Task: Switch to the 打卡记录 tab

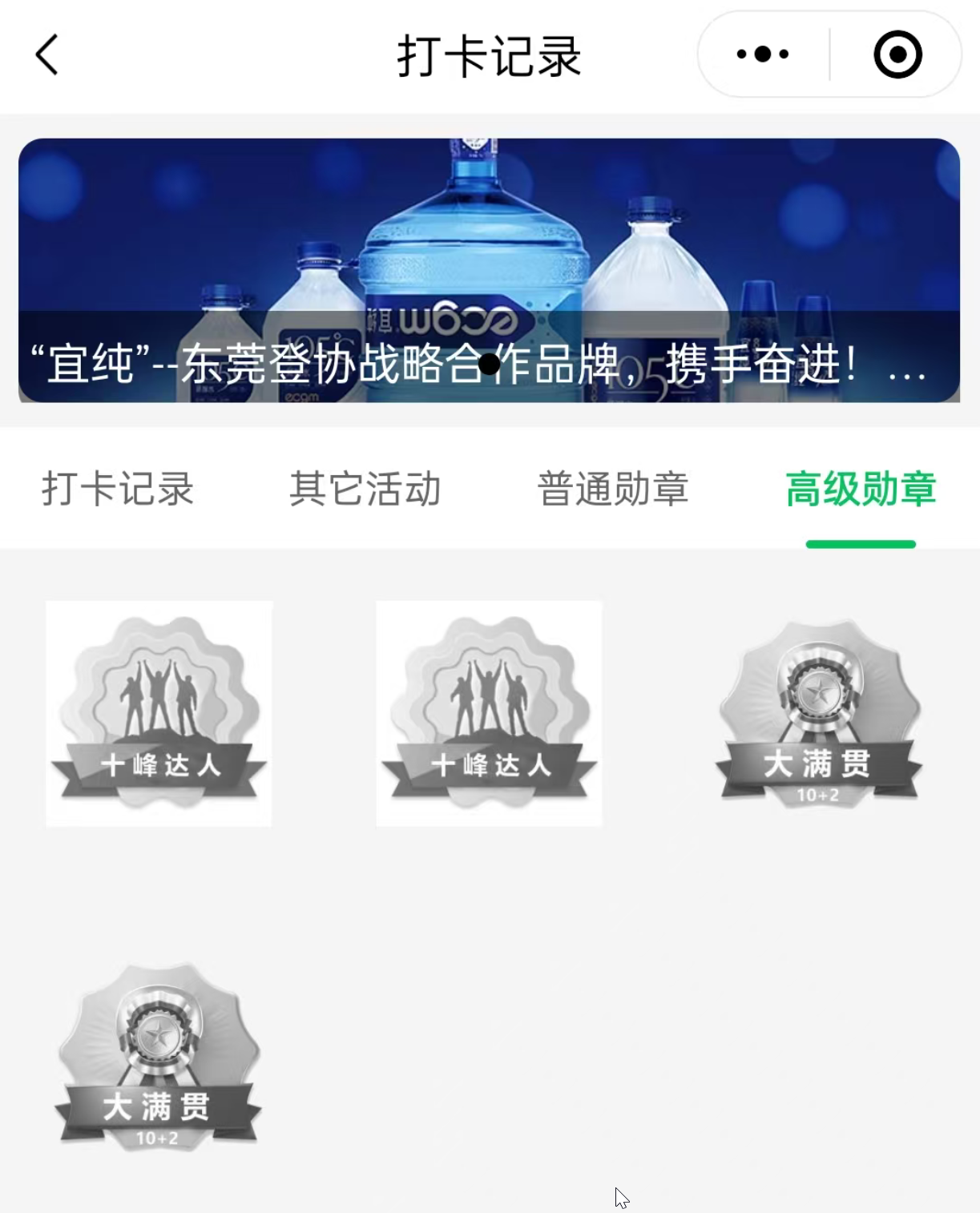Action: tap(117, 488)
